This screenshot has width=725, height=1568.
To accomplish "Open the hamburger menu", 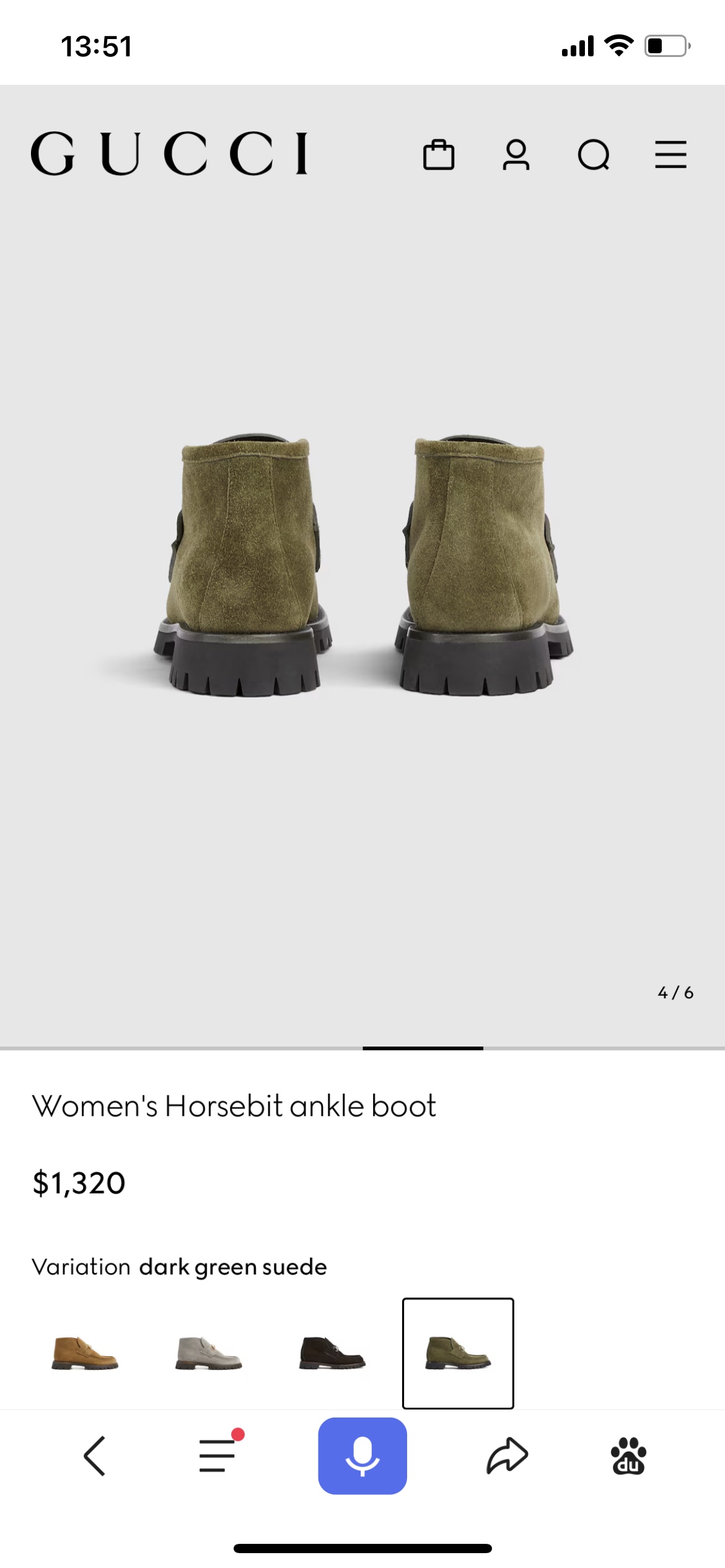I will coord(671,154).
